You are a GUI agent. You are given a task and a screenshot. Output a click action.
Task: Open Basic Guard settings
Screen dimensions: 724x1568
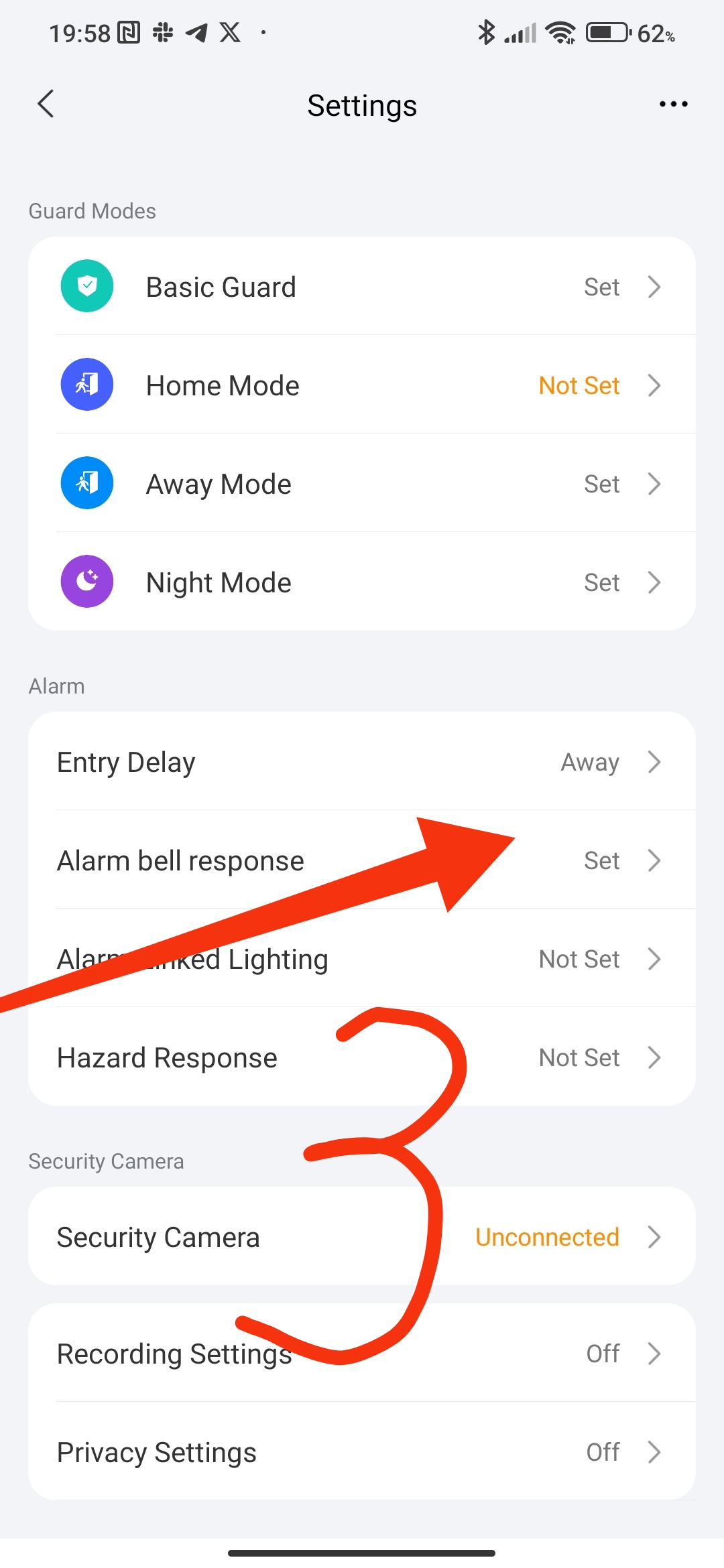362,287
